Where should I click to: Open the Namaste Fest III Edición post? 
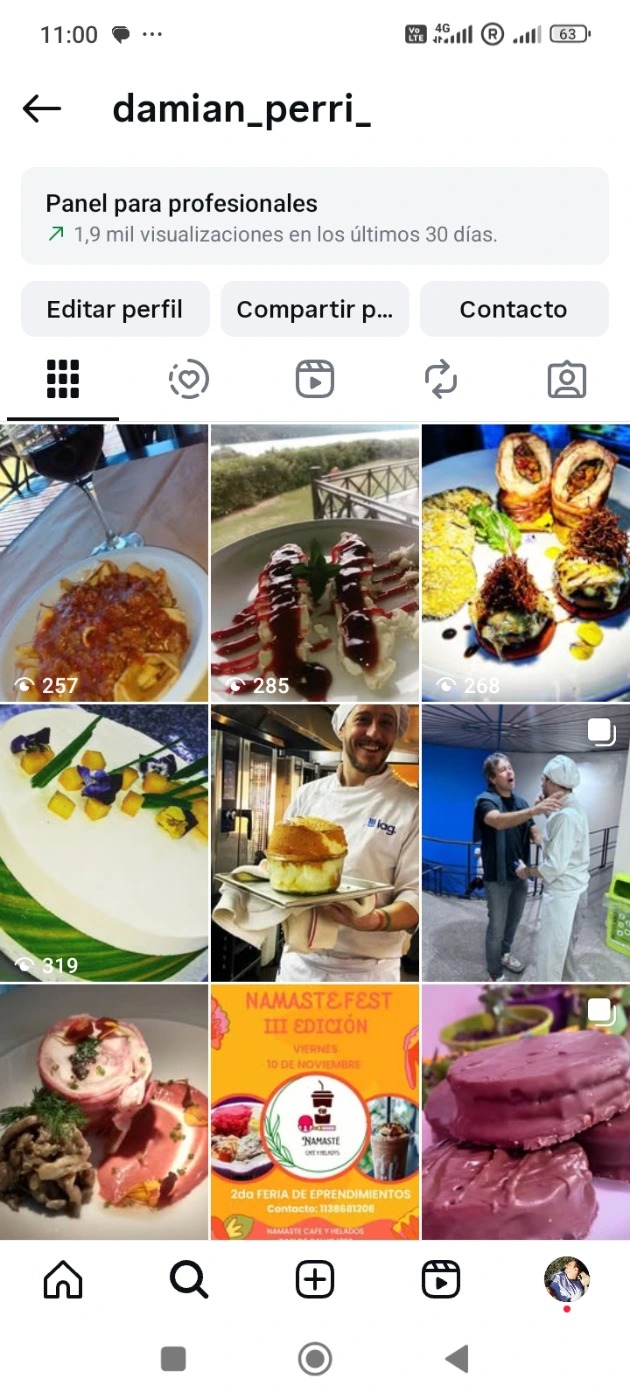pos(314,1110)
